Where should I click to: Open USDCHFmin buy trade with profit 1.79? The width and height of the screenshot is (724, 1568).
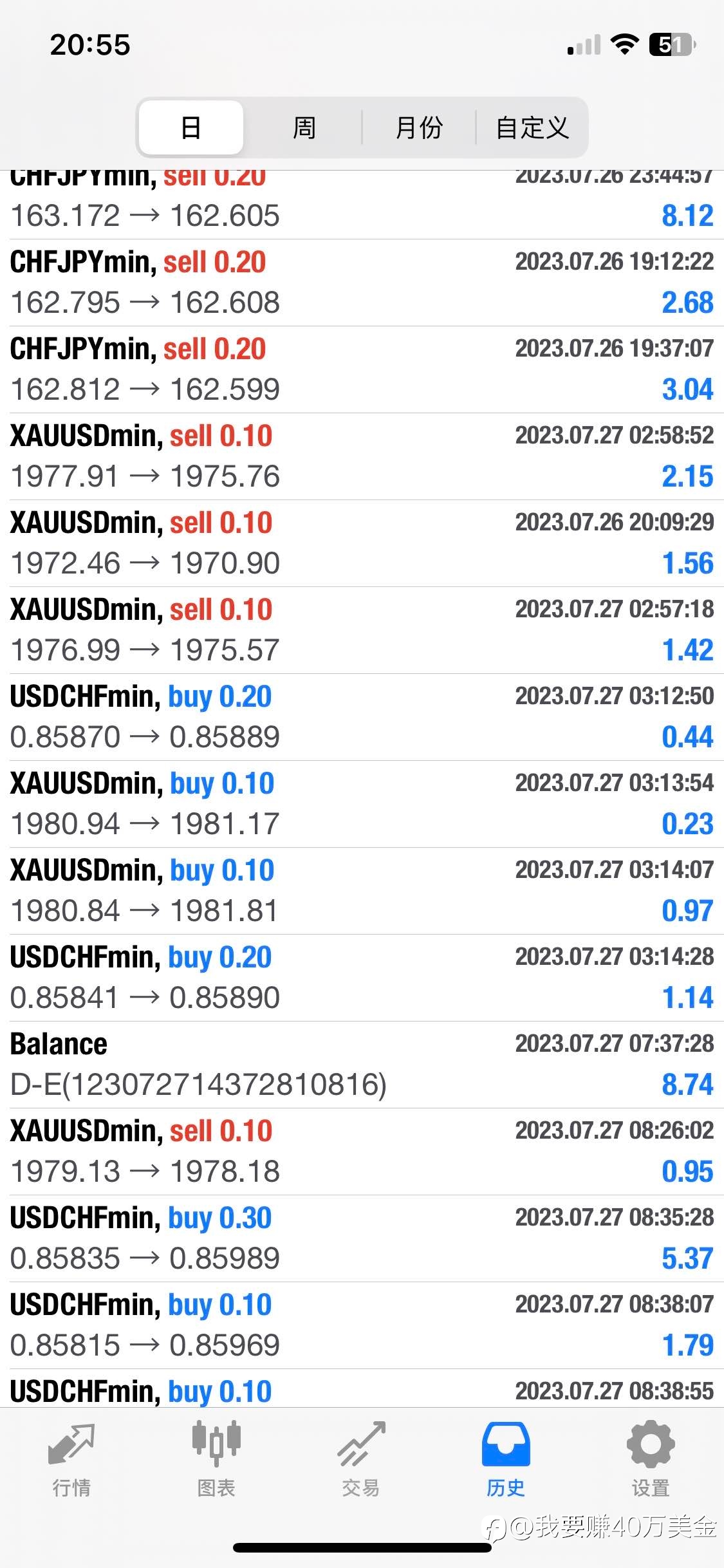[362, 1325]
